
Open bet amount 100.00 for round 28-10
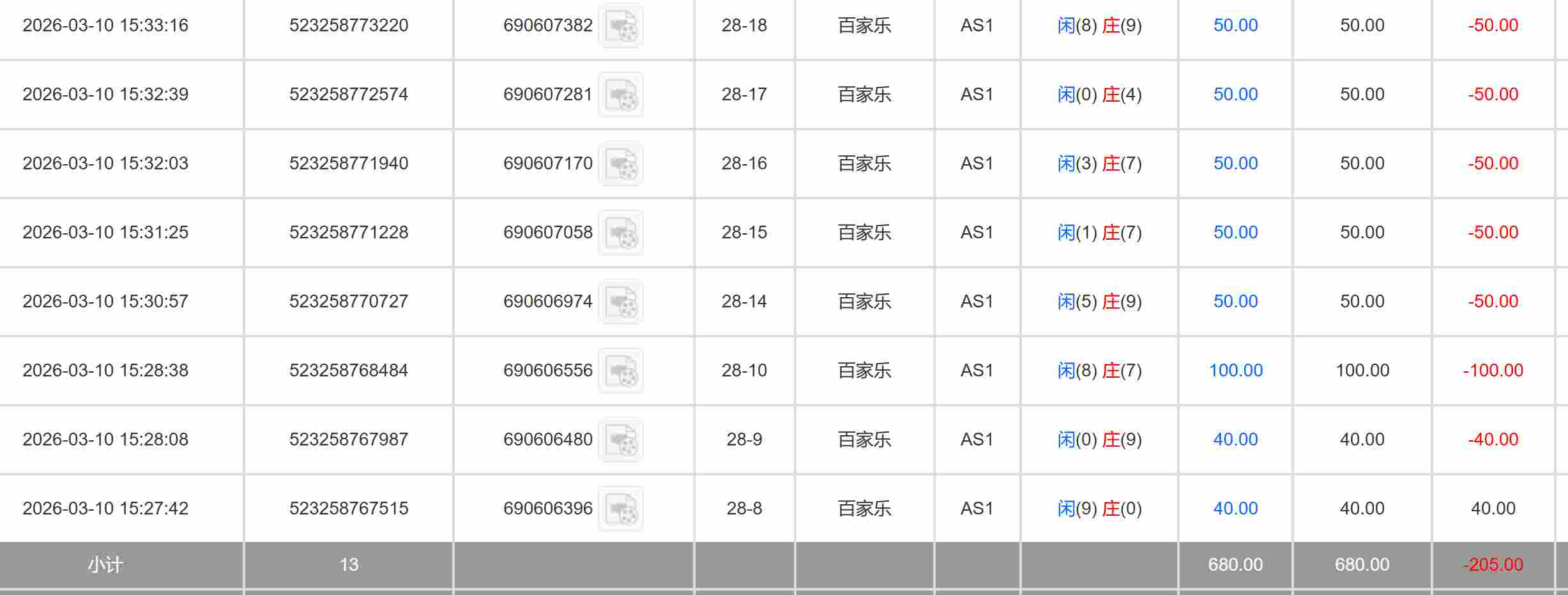[x=1235, y=371]
